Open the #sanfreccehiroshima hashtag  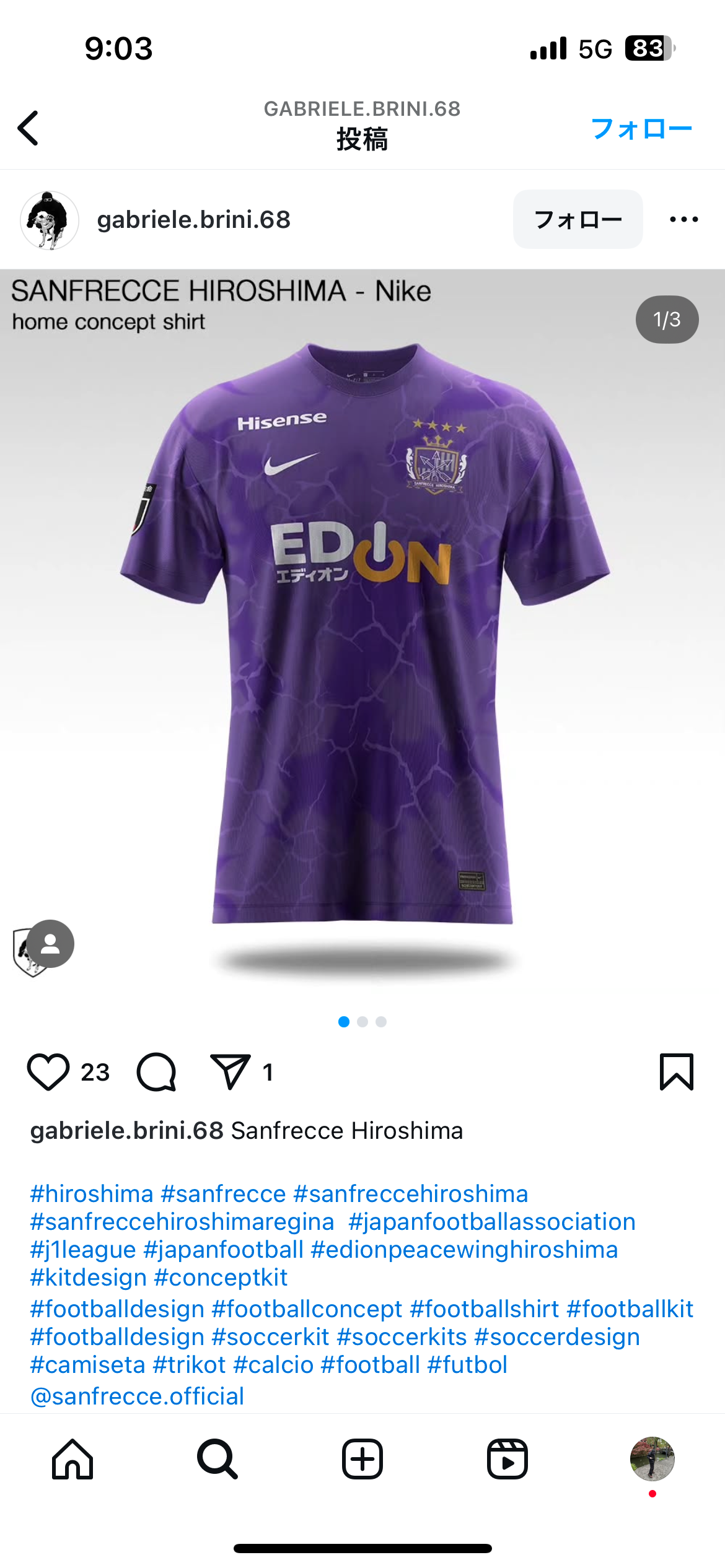[x=411, y=1193]
